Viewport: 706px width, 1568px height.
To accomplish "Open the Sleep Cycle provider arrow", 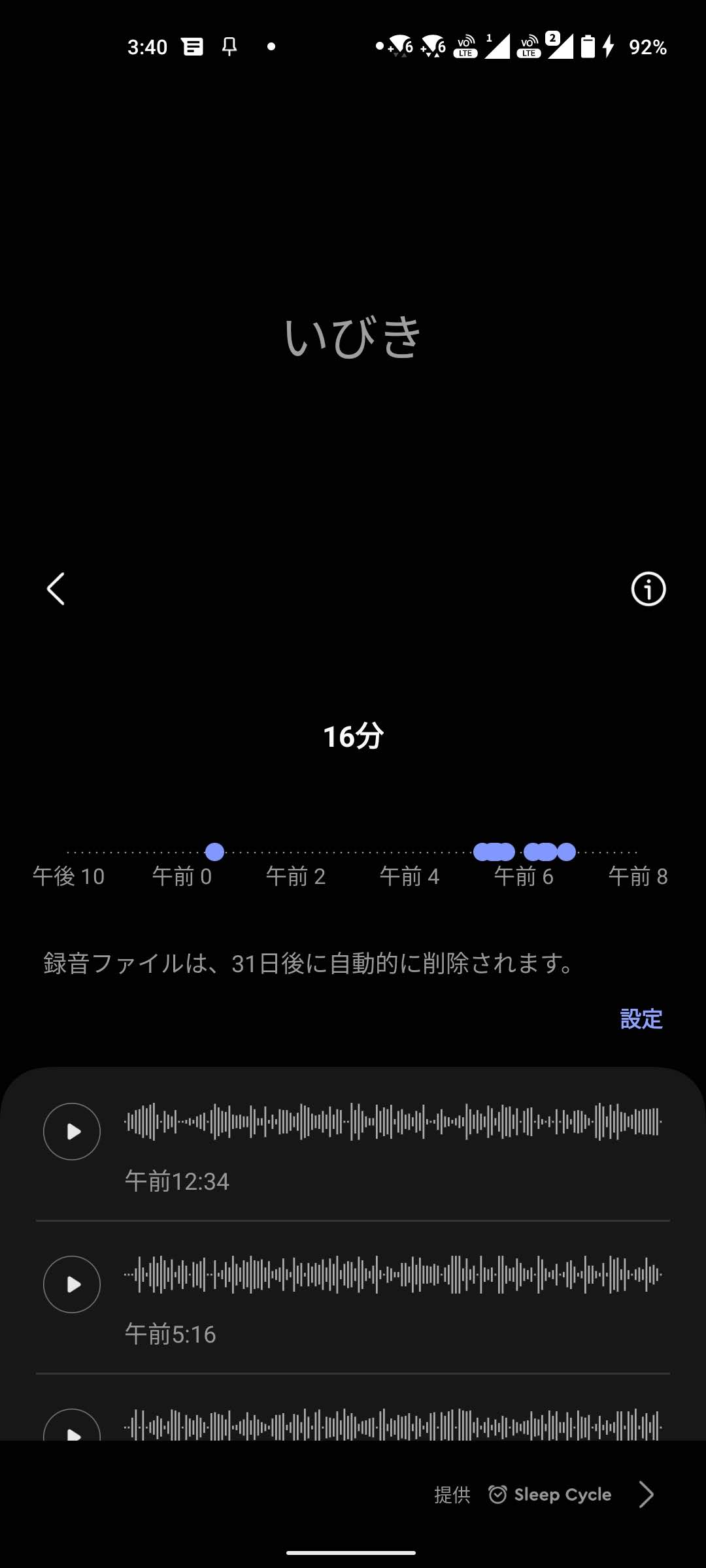I will 646,1494.
